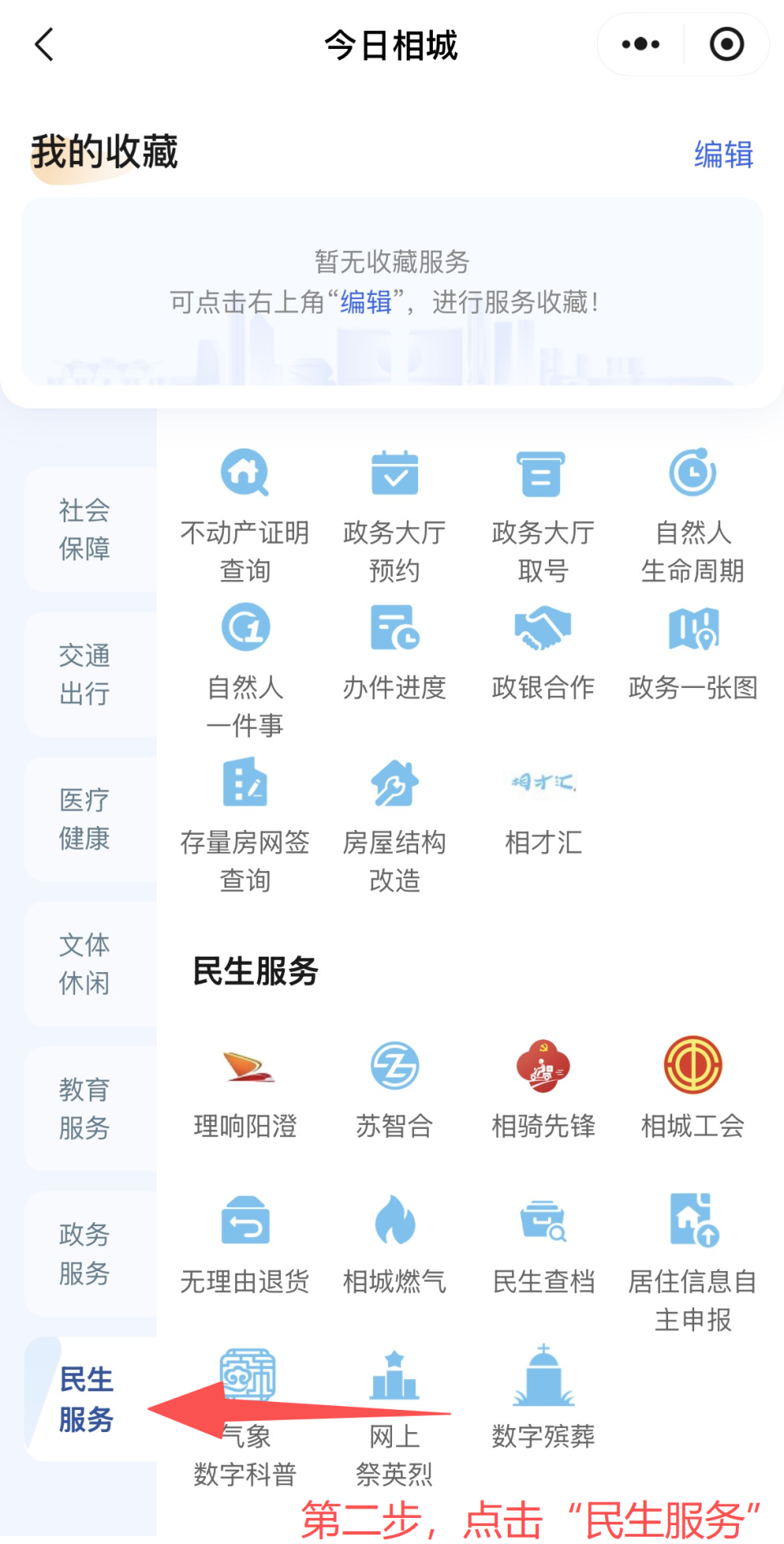
Task: Open the 医疗健康 category
Action: 85,819
